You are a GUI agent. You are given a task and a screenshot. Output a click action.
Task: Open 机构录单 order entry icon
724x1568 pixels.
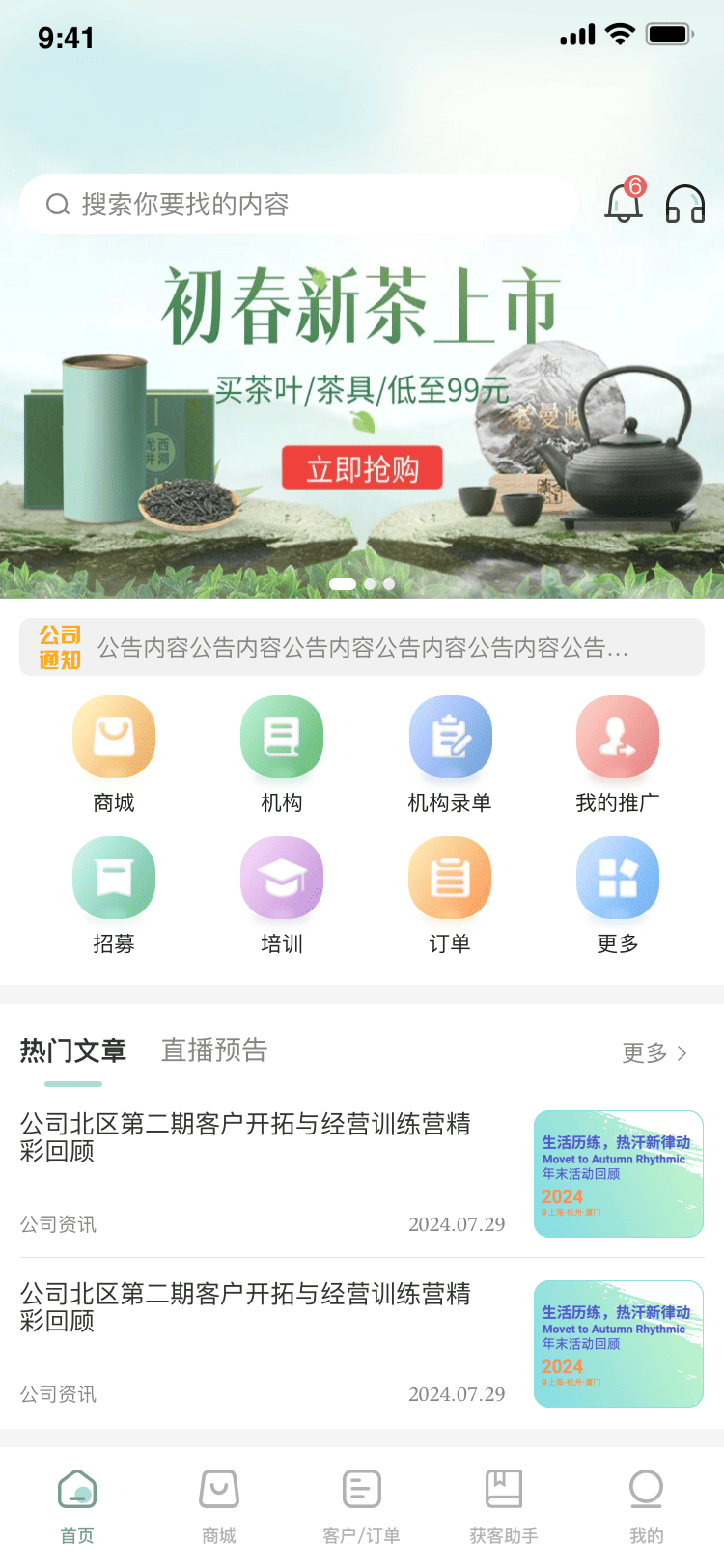(450, 753)
